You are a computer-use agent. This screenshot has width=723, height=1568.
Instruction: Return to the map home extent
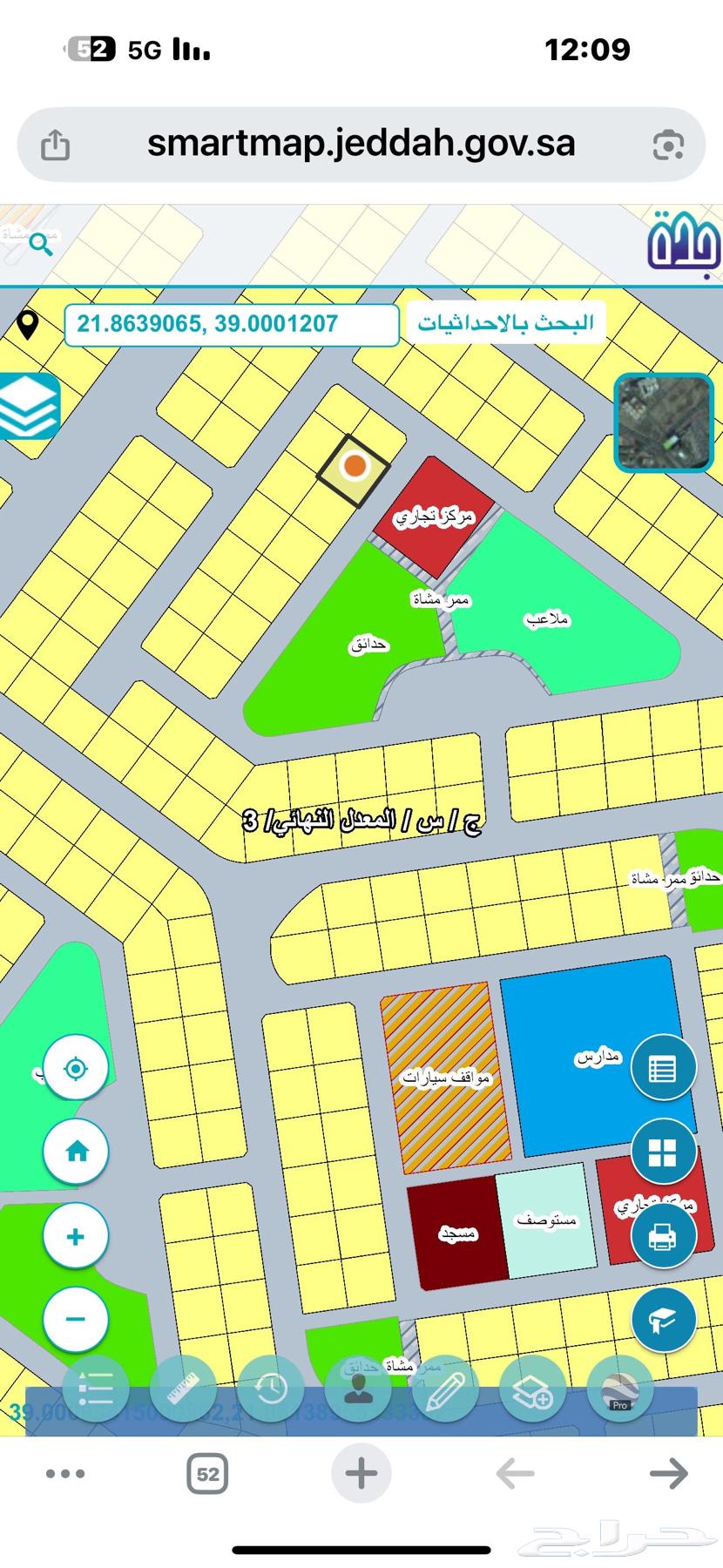pyautogui.click(x=76, y=1152)
